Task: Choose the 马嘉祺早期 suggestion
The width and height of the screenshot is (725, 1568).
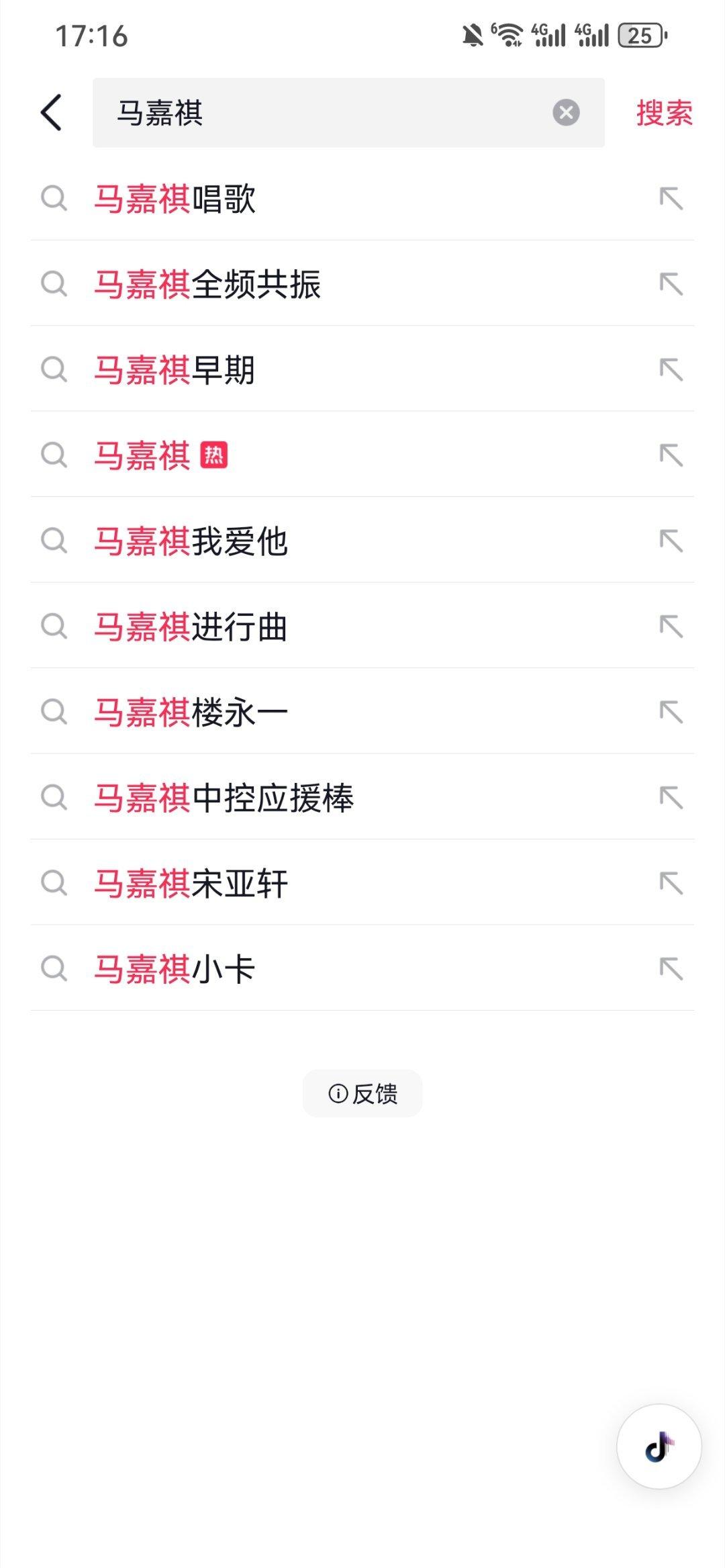Action: coord(362,369)
